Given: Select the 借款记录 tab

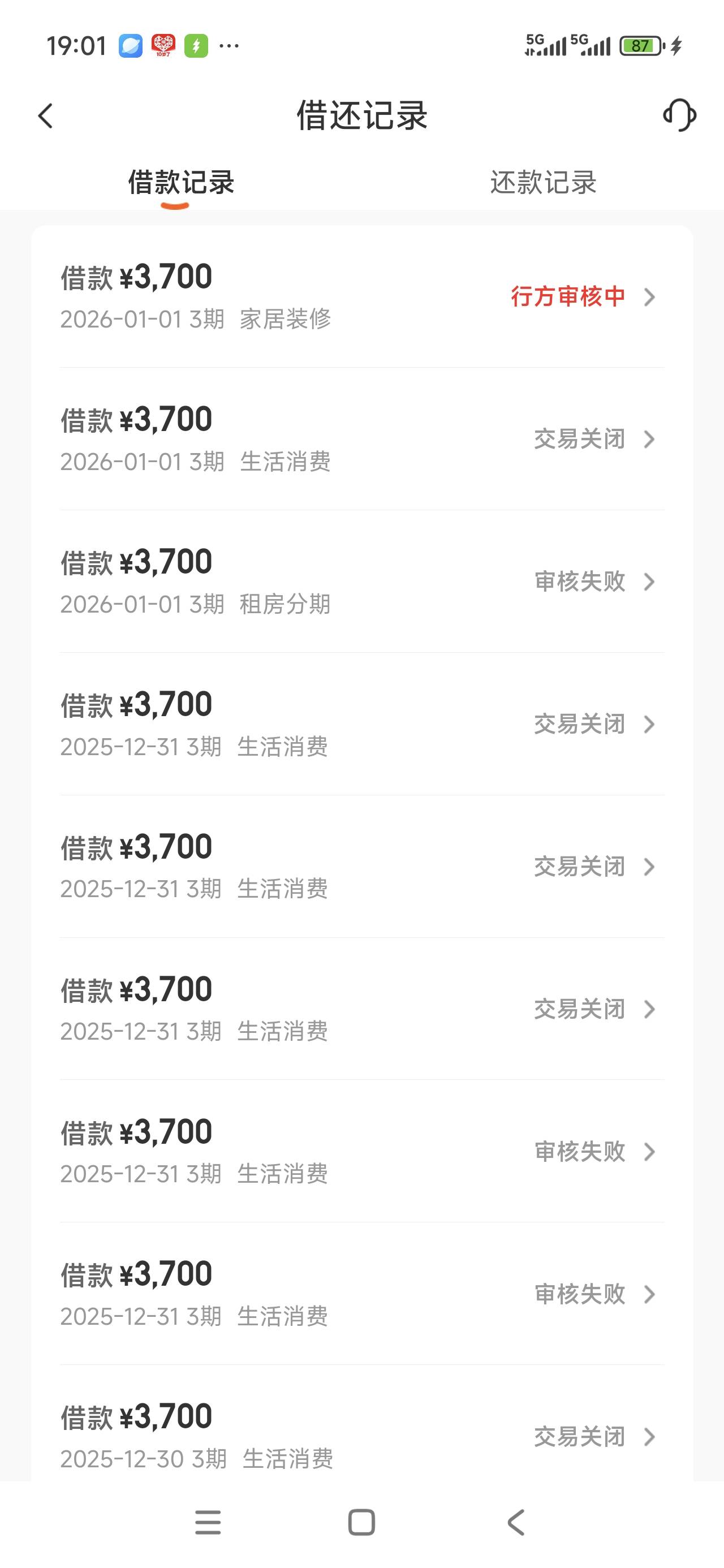Looking at the screenshot, I should click(x=181, y=182).
